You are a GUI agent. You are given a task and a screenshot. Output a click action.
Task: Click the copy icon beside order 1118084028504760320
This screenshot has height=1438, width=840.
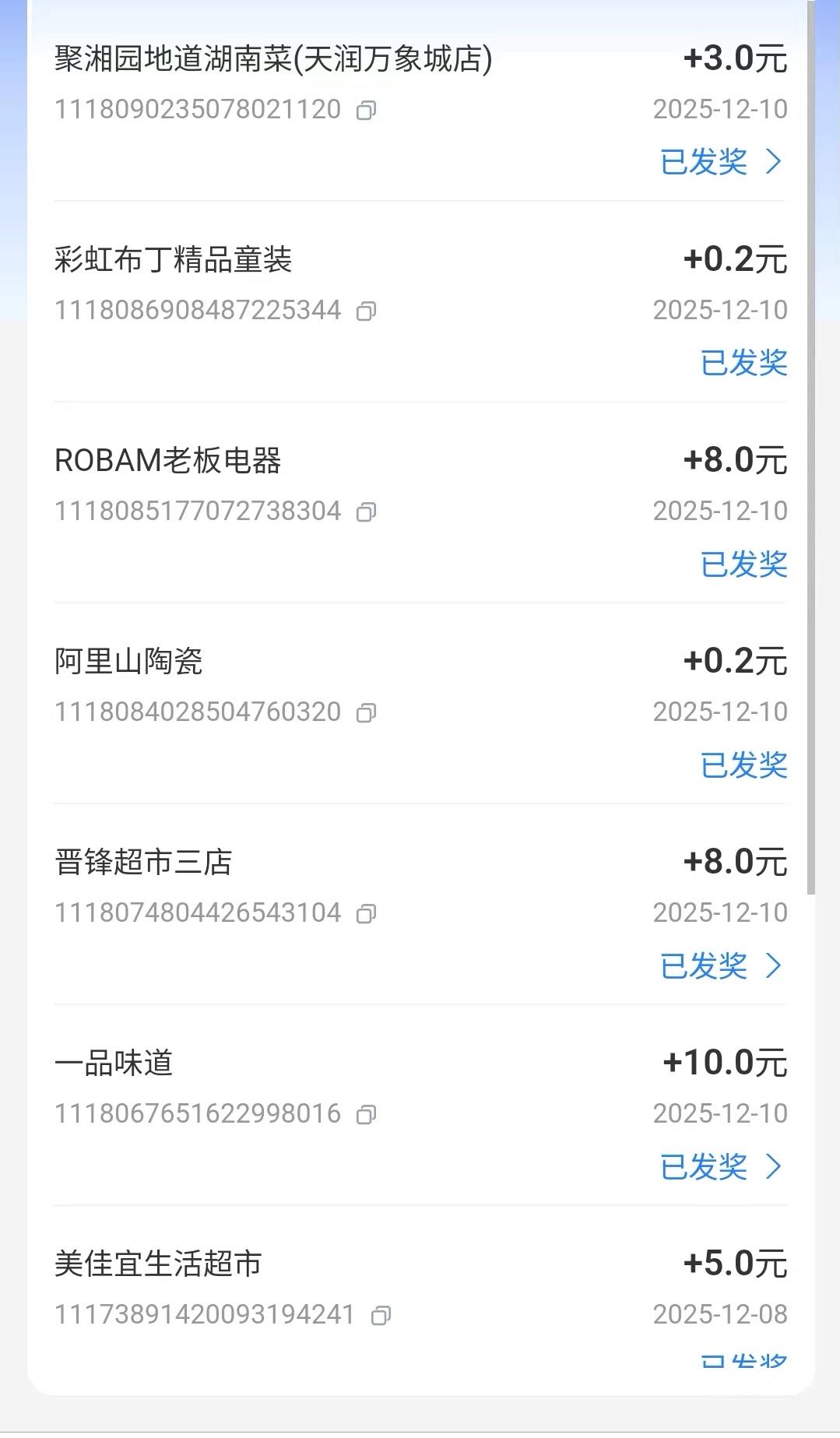[x=366, y=712]
